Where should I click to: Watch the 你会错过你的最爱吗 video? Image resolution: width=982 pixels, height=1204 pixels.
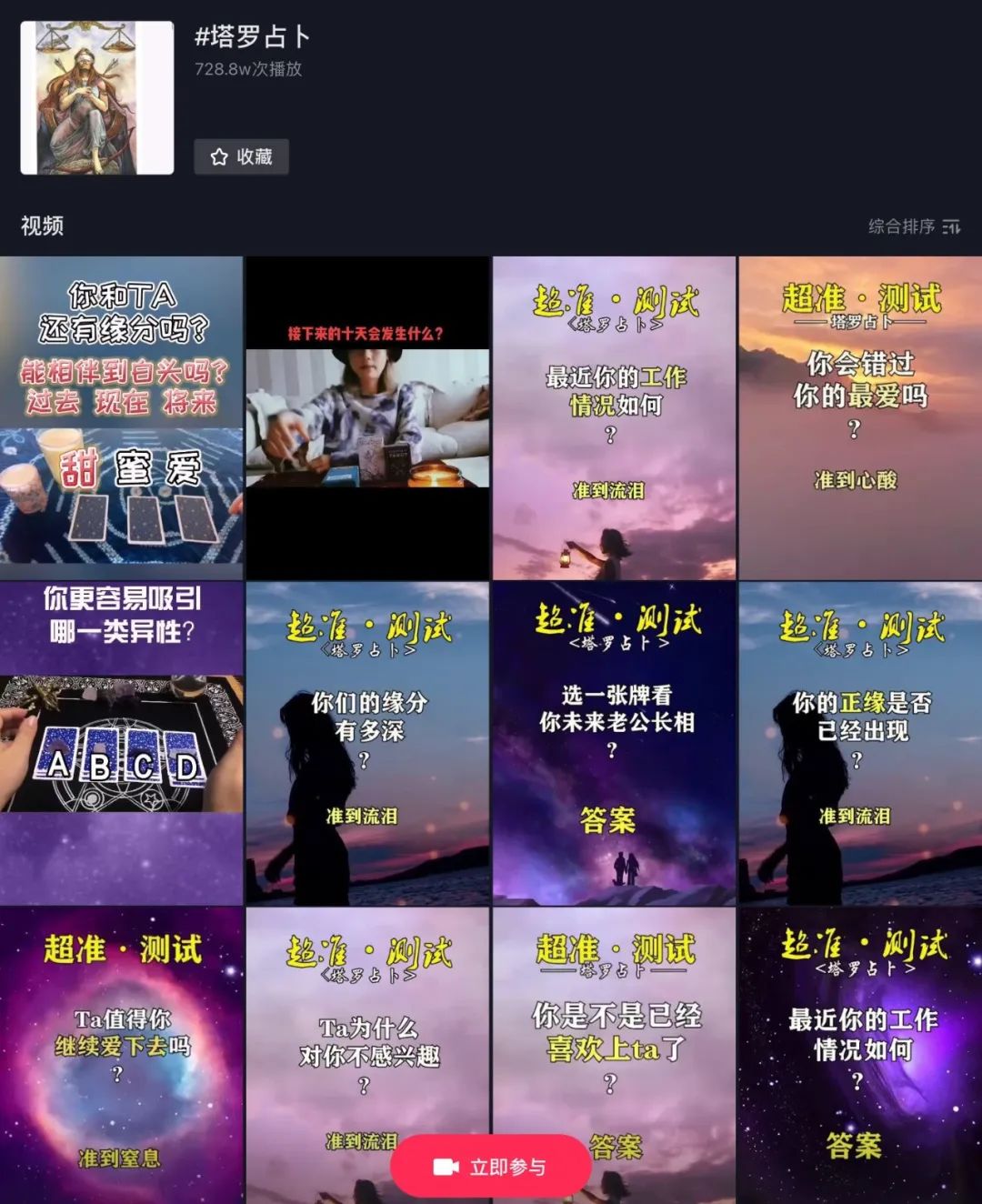click(x=860, y=417)
